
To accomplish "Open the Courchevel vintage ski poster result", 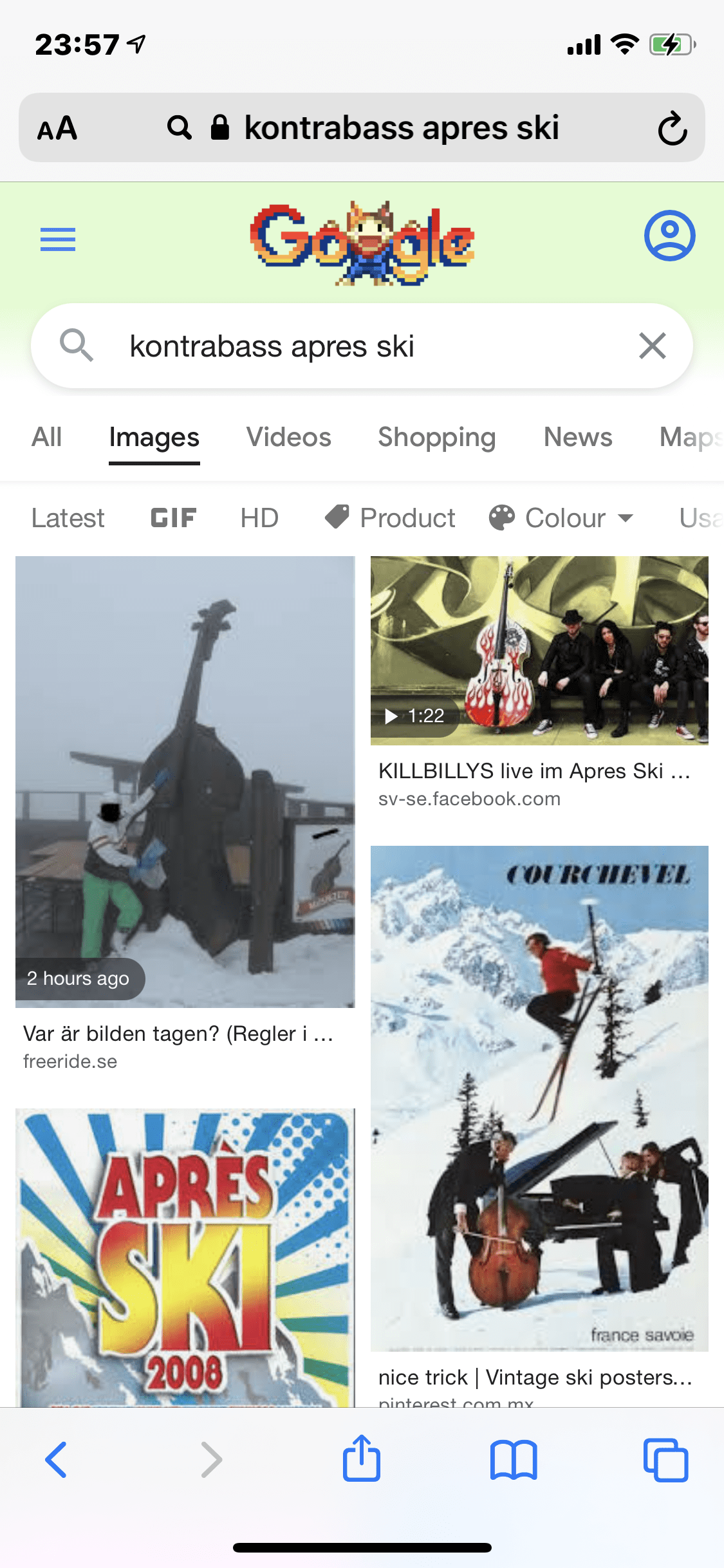I will pos(539,1097).
